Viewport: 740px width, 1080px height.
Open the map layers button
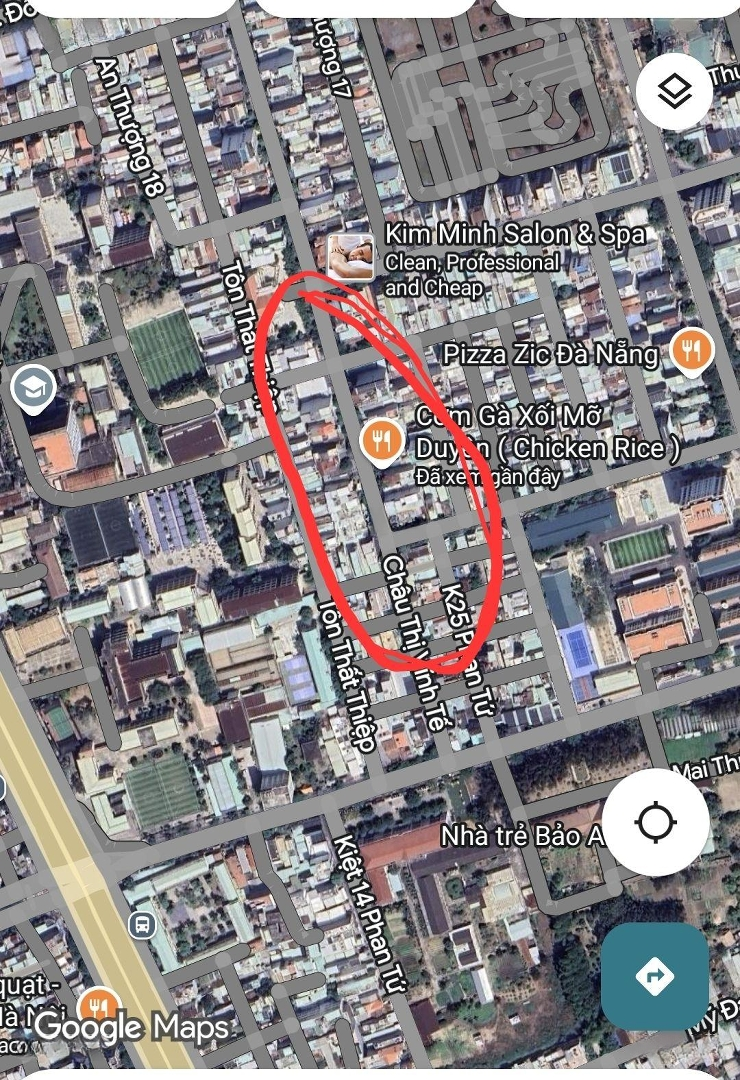(x=674, y=91)
